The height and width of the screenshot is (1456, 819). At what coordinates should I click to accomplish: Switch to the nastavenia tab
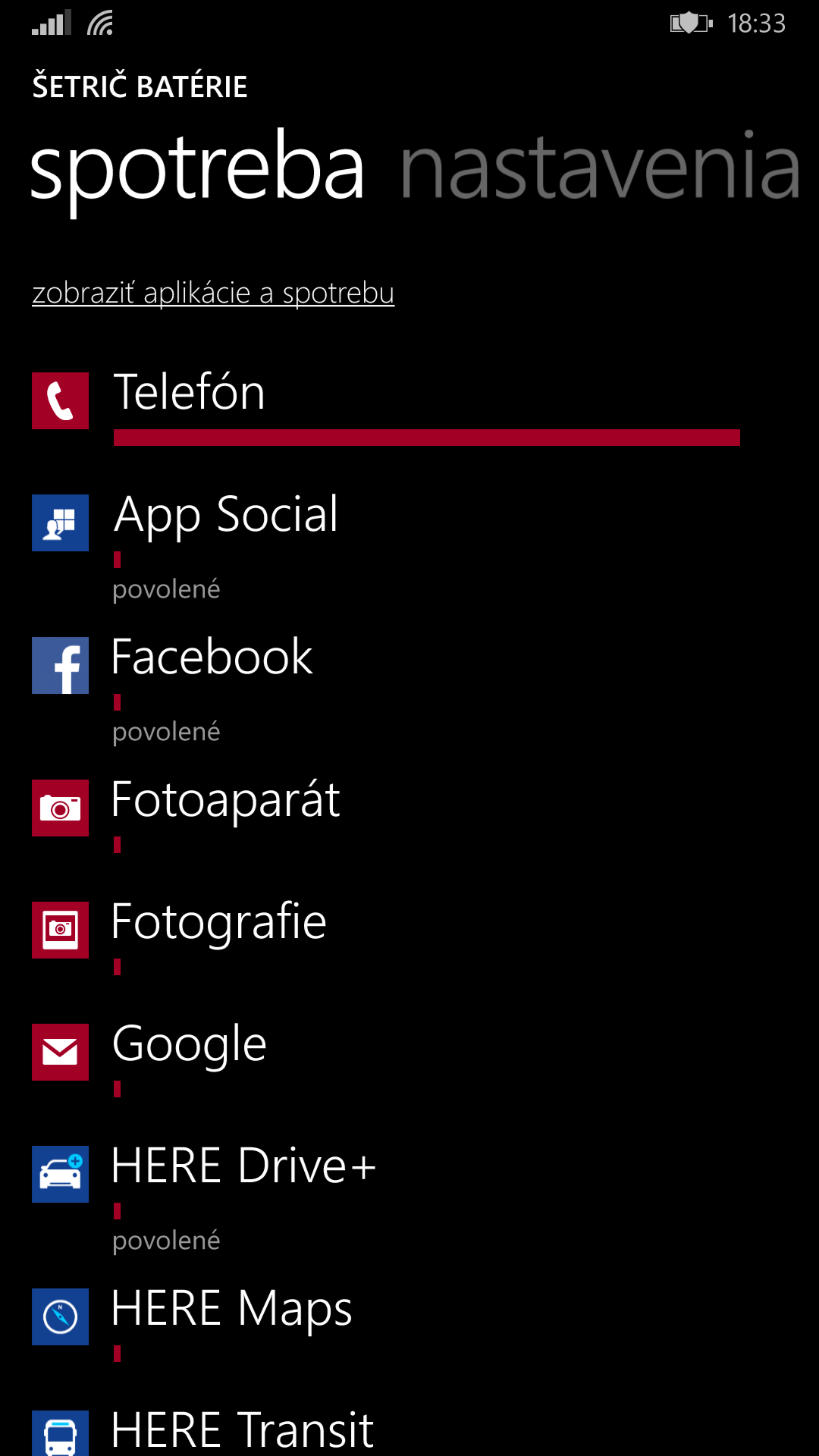point(600,167)
